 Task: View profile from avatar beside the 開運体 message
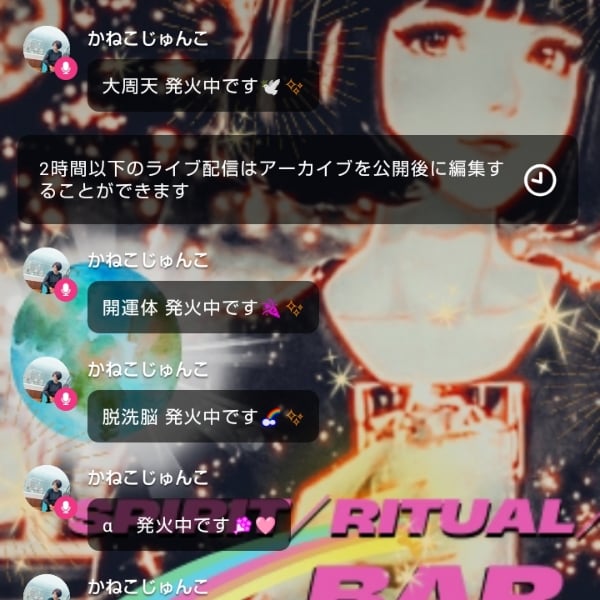pyautogui.click(x=47, y=271)
